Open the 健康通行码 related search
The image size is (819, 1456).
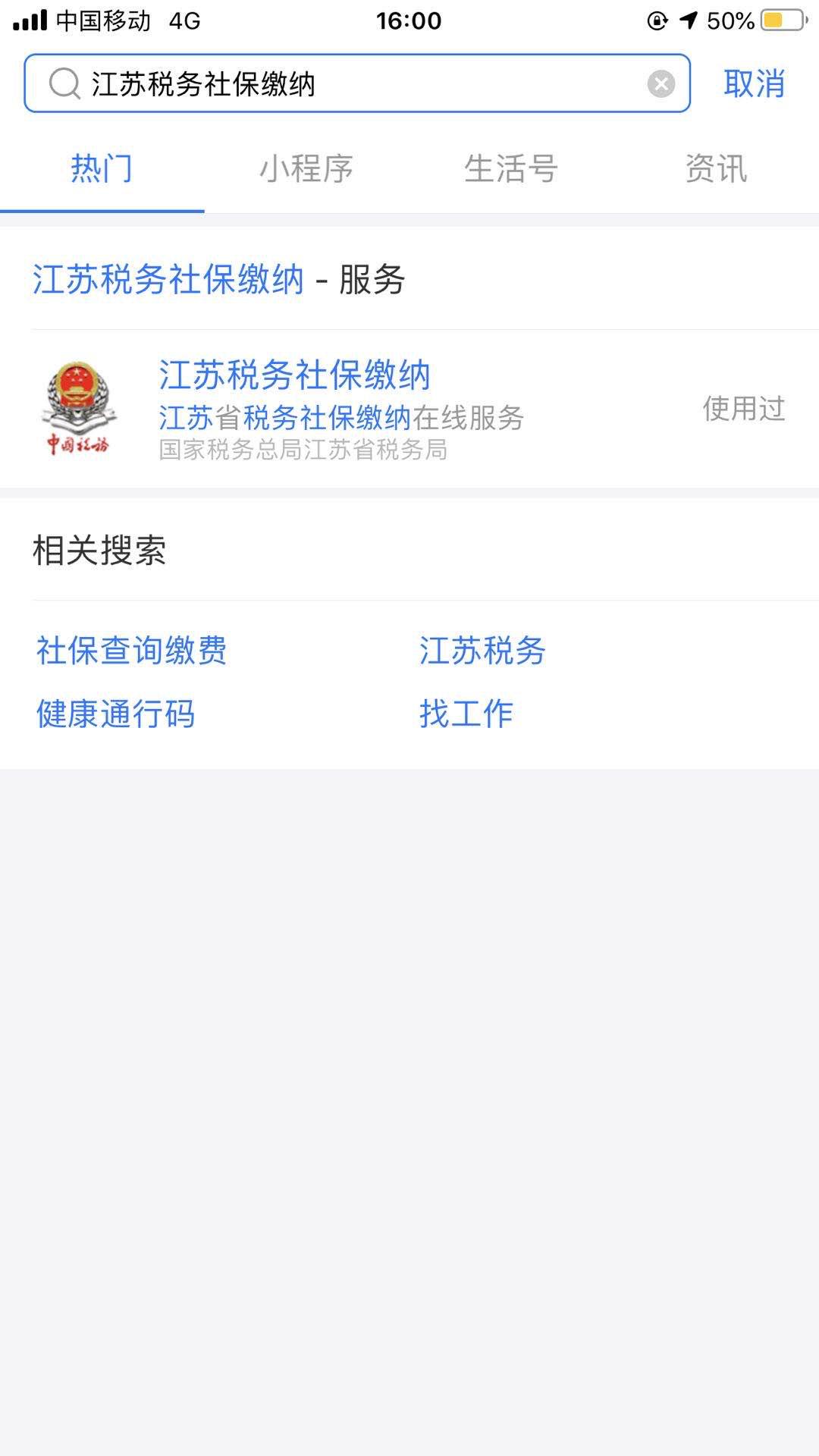(x=115, y=713)
